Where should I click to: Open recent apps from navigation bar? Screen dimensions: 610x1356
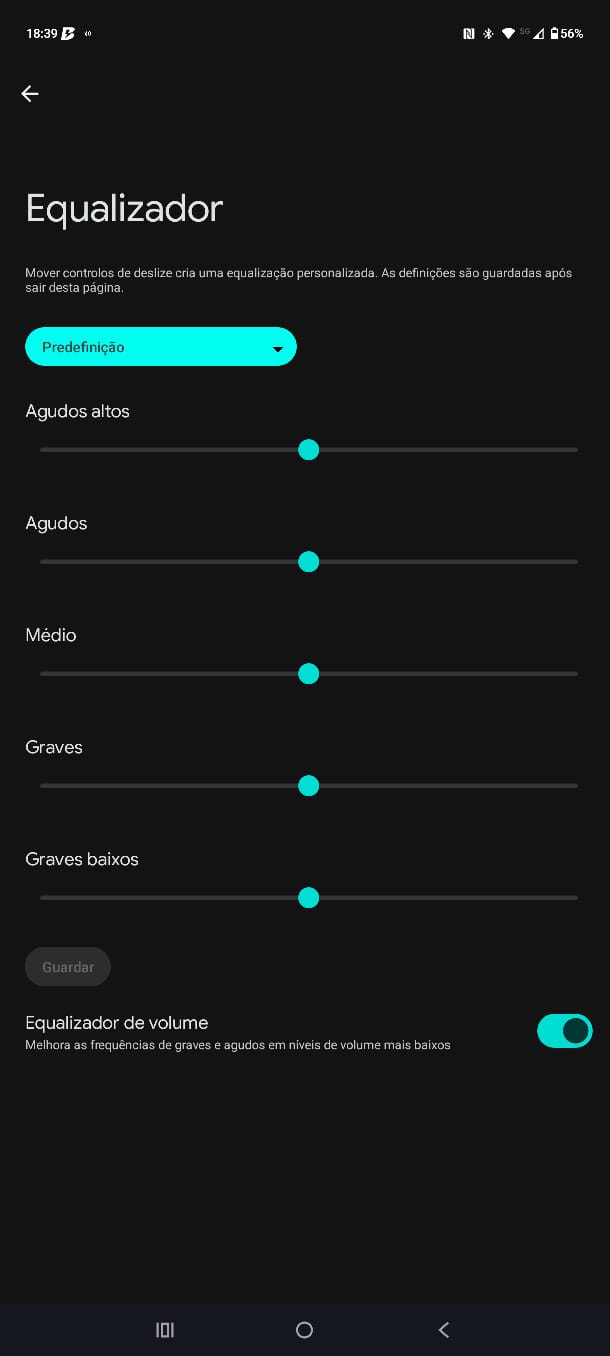(165, 1330)
